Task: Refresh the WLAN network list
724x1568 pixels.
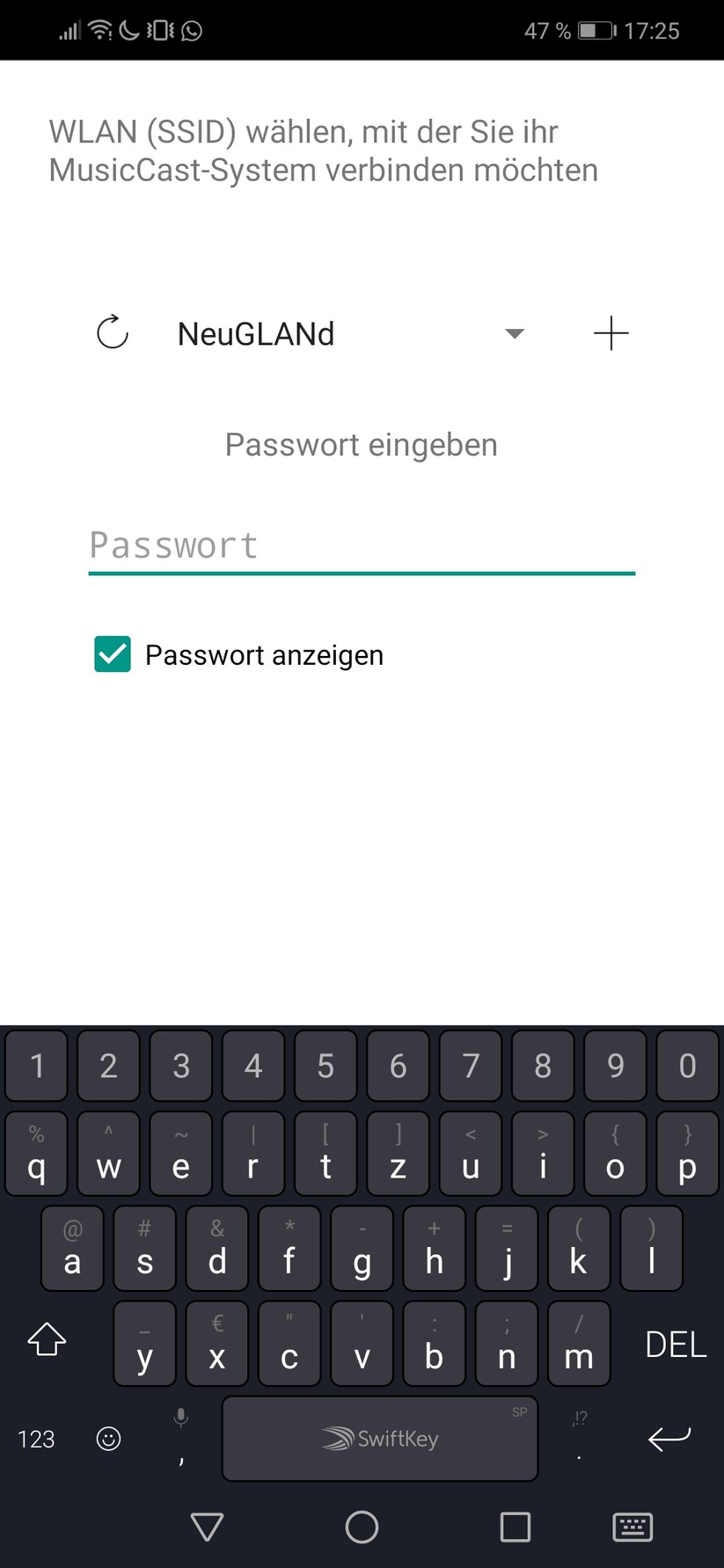Action: point(113,332)
